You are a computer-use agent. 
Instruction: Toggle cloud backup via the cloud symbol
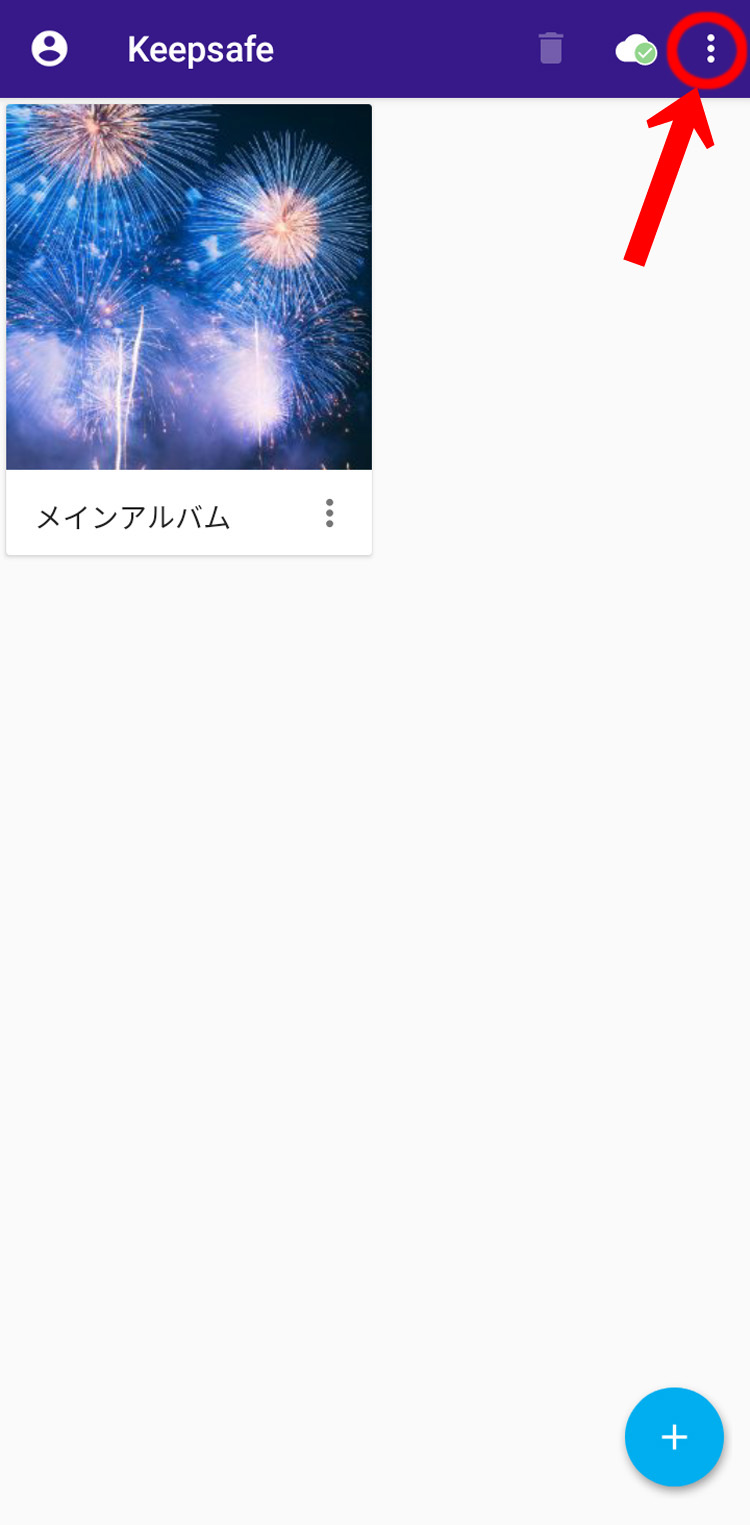[634, 48]
